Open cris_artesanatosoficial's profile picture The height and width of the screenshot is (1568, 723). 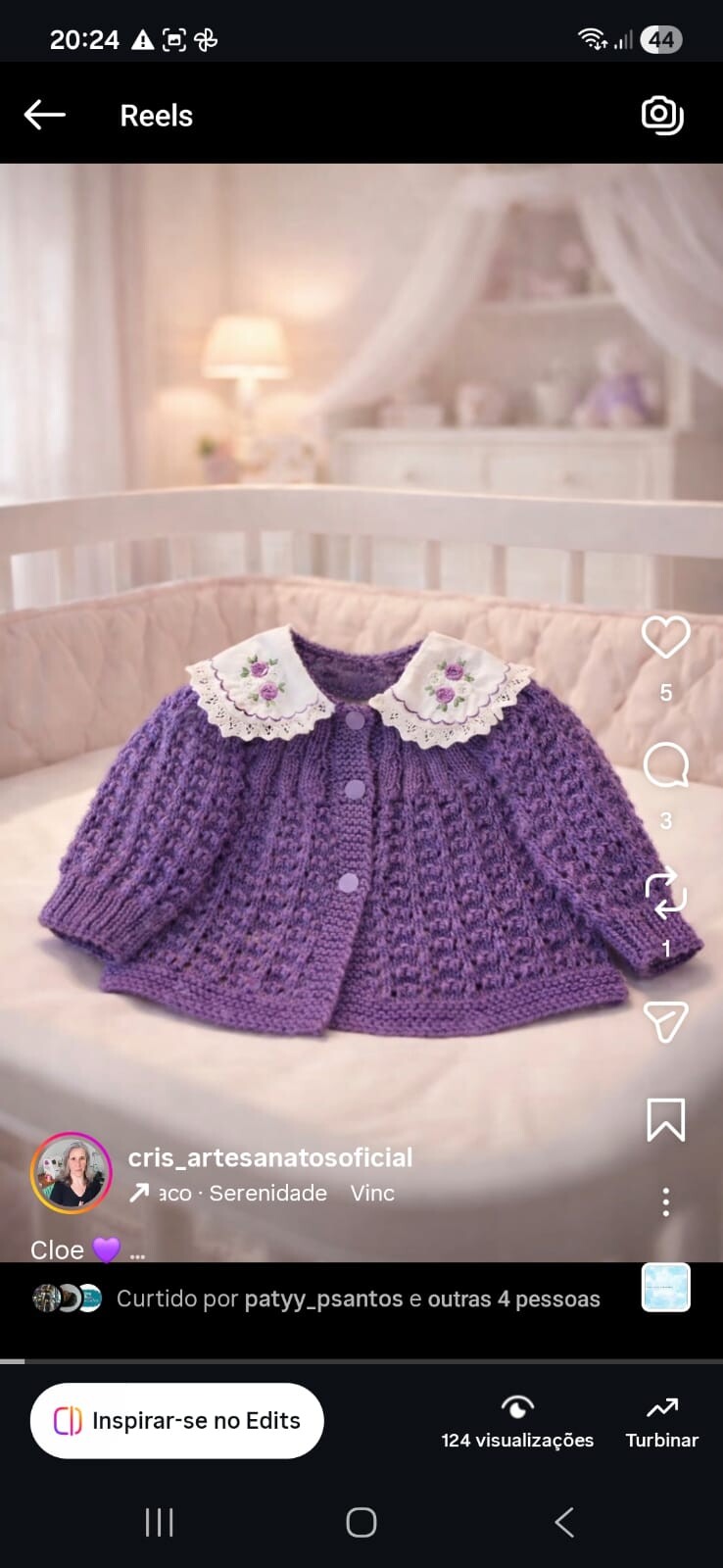click(72, 1173)
